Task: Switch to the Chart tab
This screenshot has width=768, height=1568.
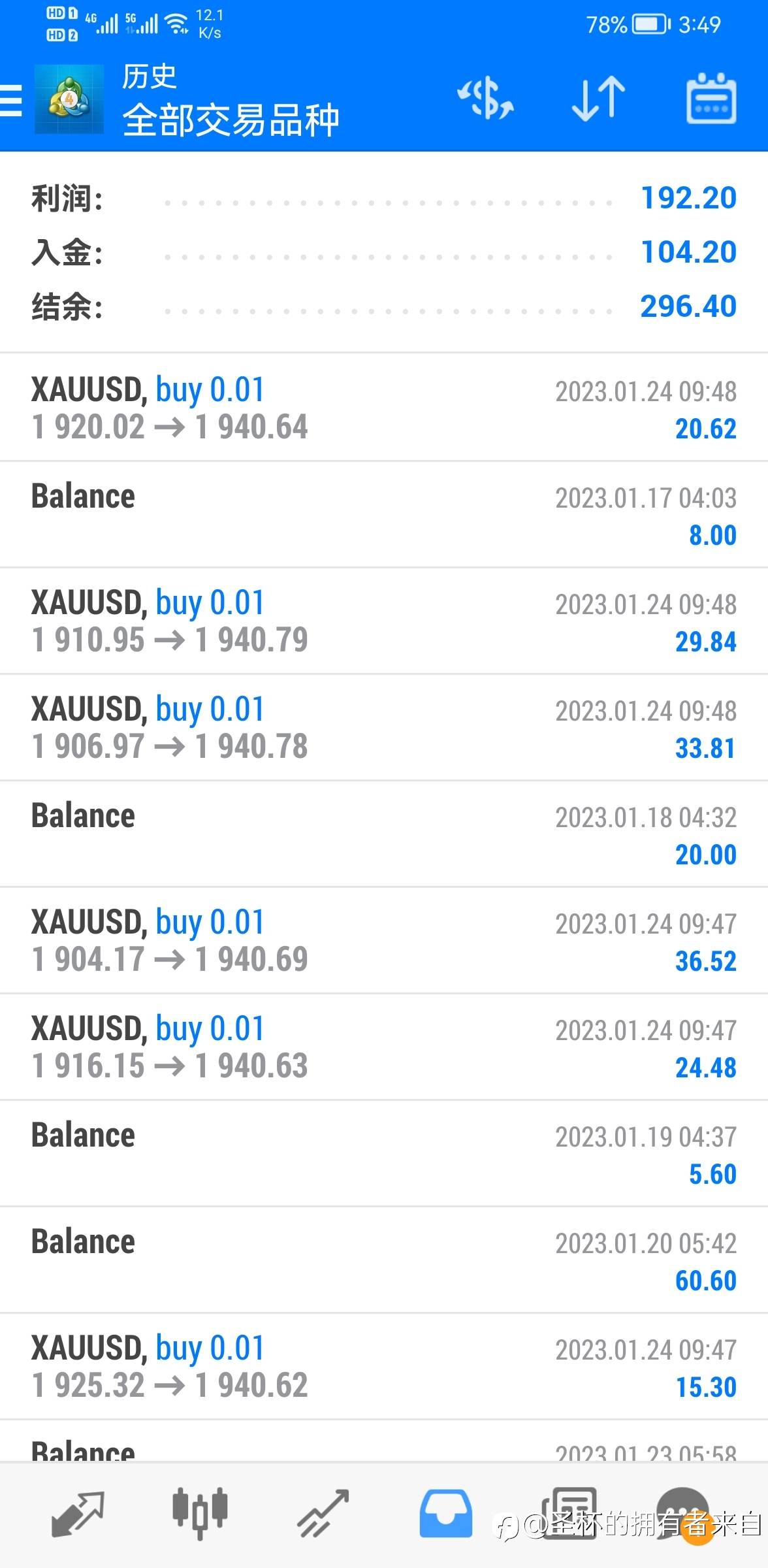Action: pyautogui.click(x=200, y=1513)
